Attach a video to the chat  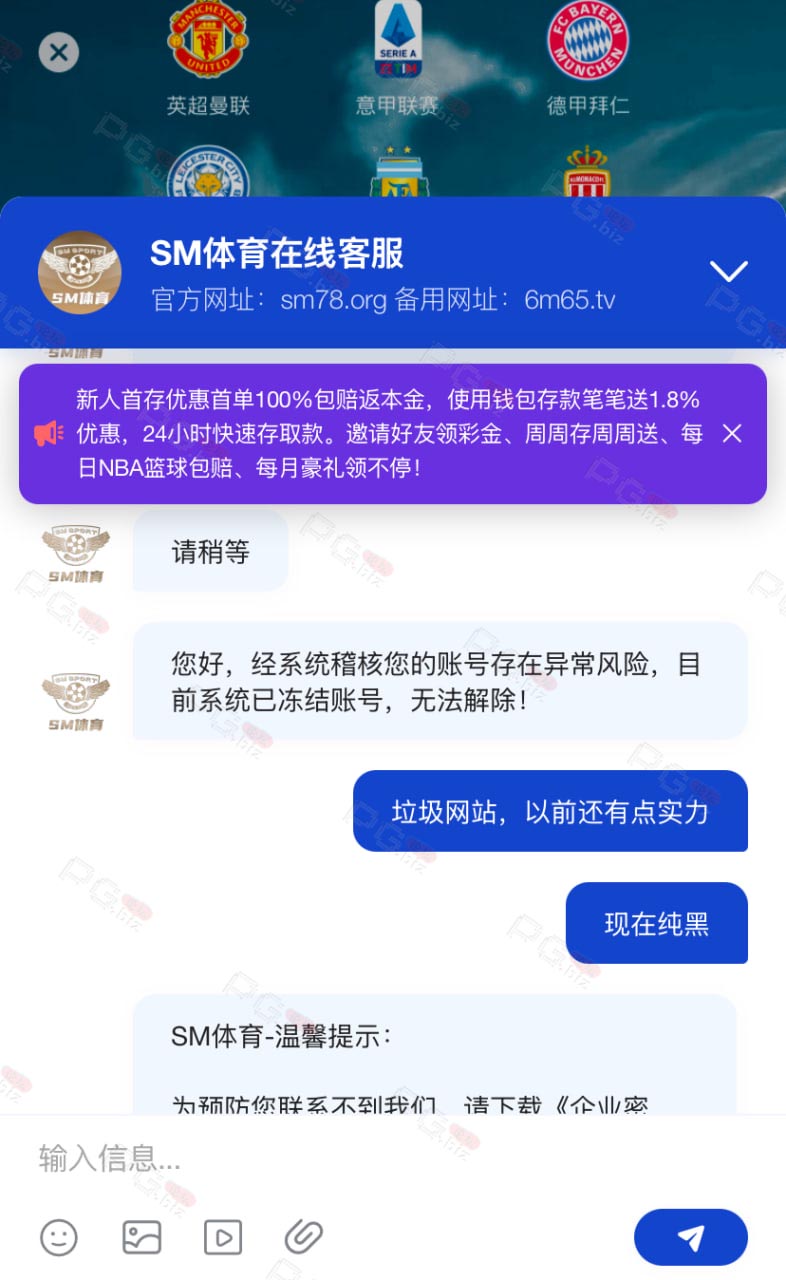(222, 1238)
